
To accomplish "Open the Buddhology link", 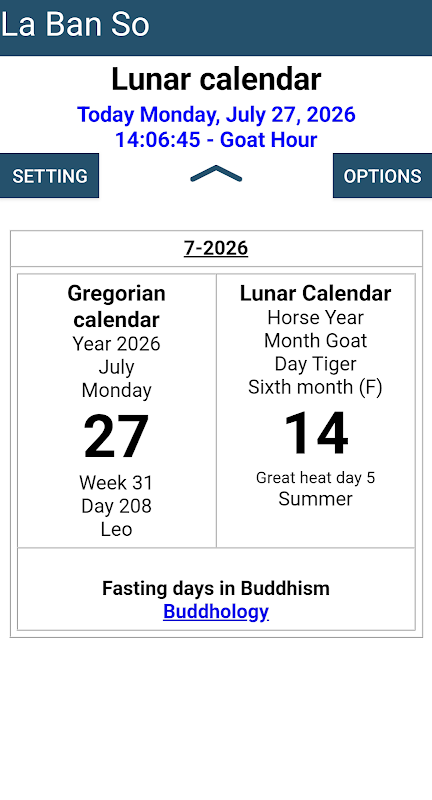I will [x=216, y=611].
